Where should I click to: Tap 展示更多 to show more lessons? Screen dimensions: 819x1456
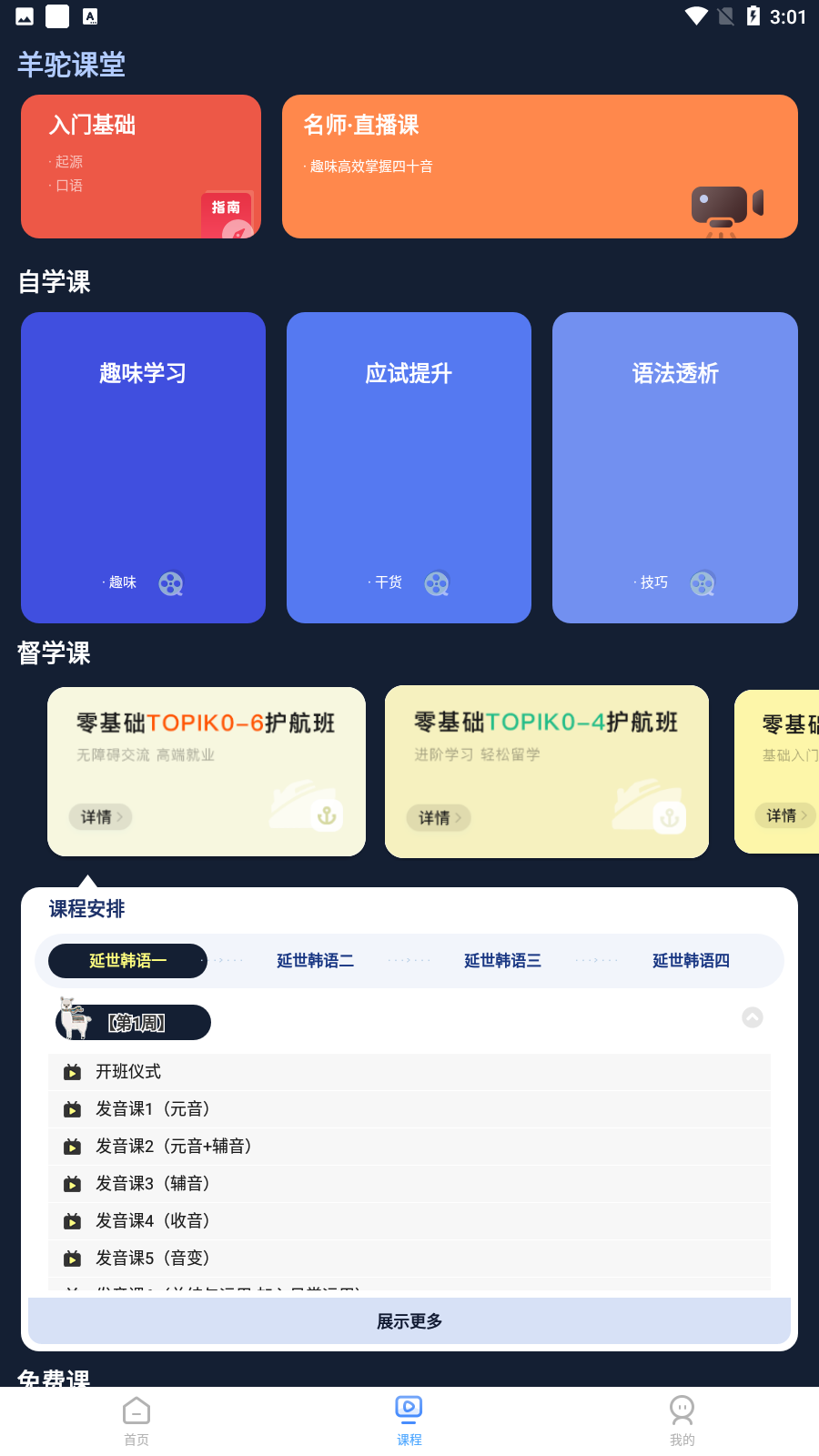(x=409, y=1321)
